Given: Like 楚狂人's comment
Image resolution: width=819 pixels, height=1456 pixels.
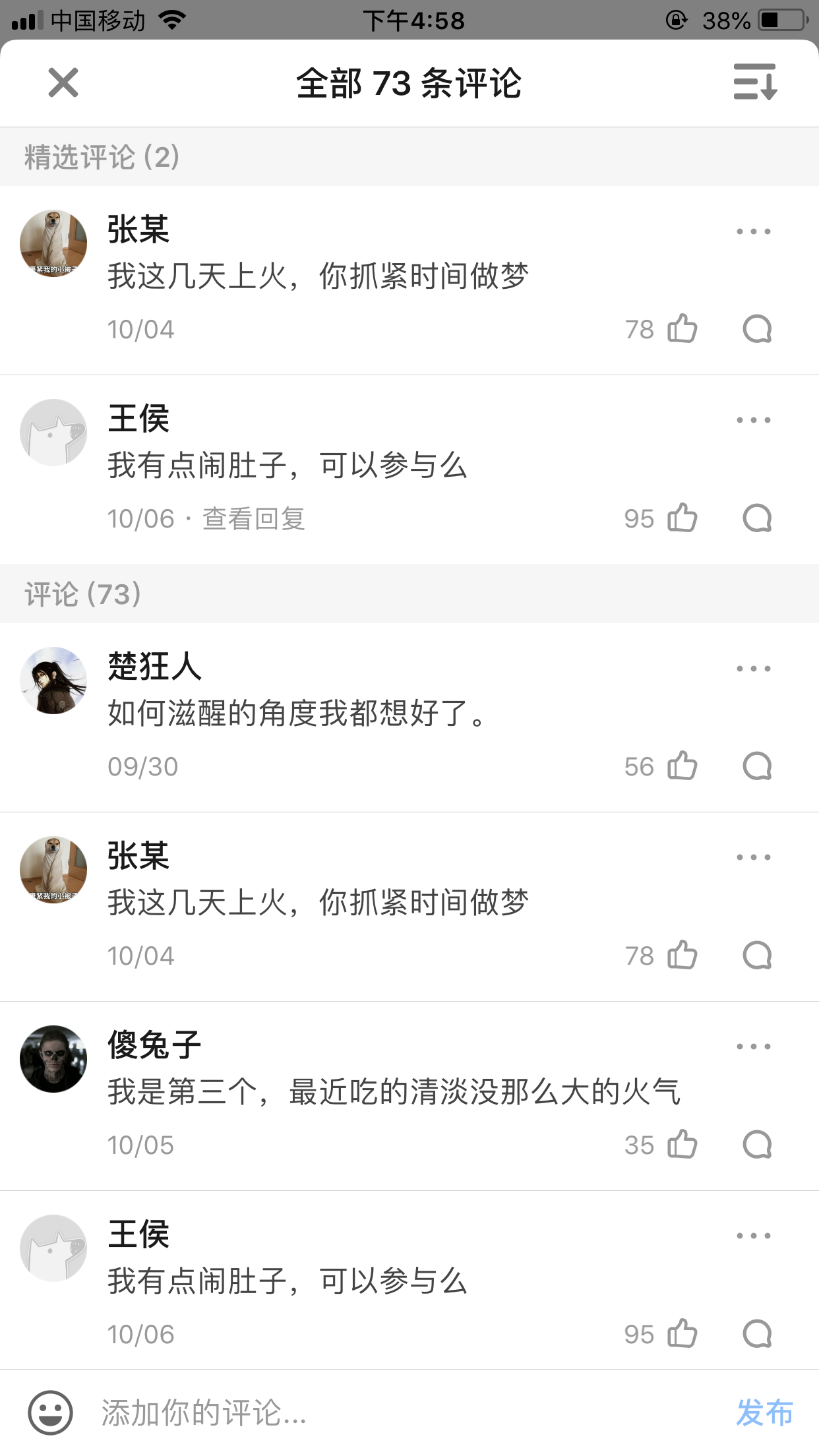Looking at the screenshot, I should tap(682, 766).
